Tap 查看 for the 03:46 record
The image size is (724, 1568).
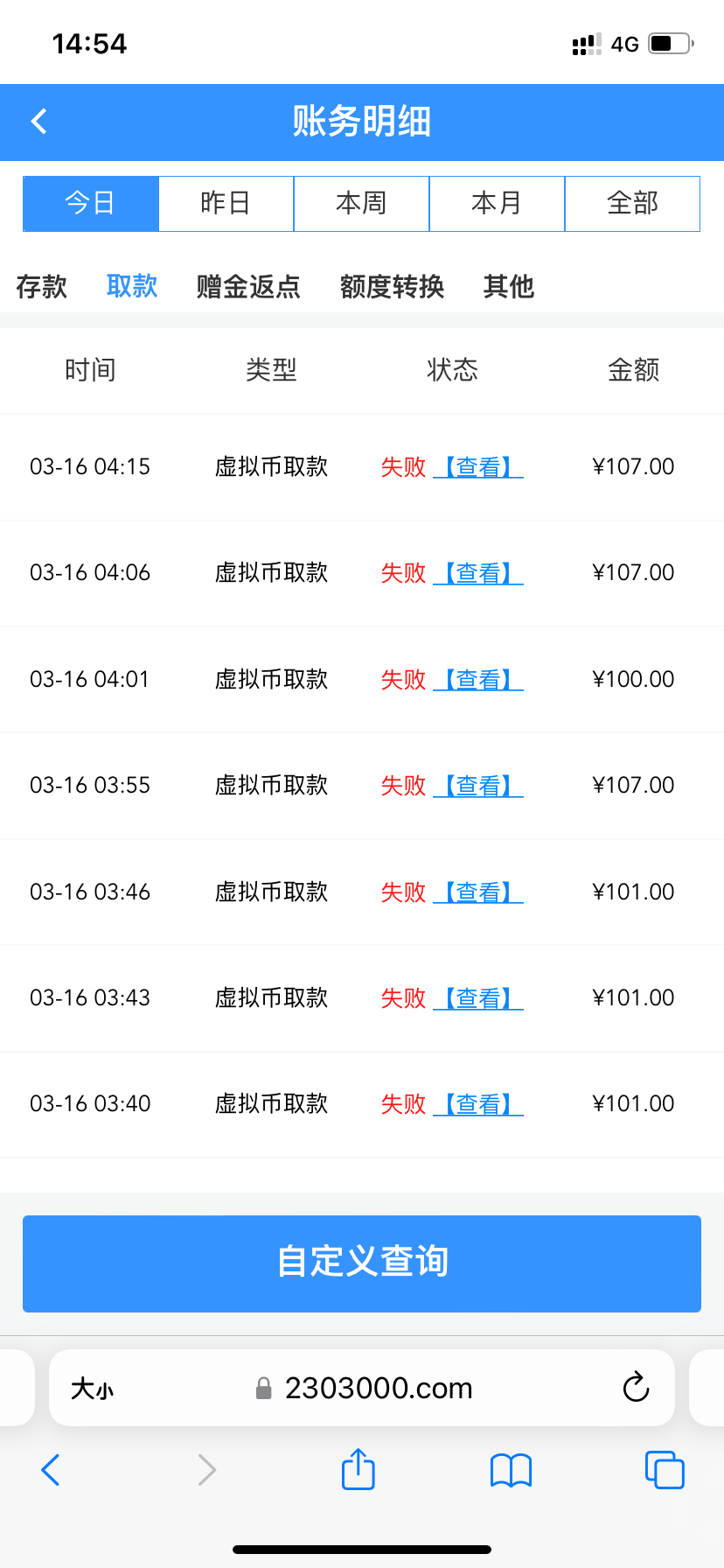click(x=478, y=892)
